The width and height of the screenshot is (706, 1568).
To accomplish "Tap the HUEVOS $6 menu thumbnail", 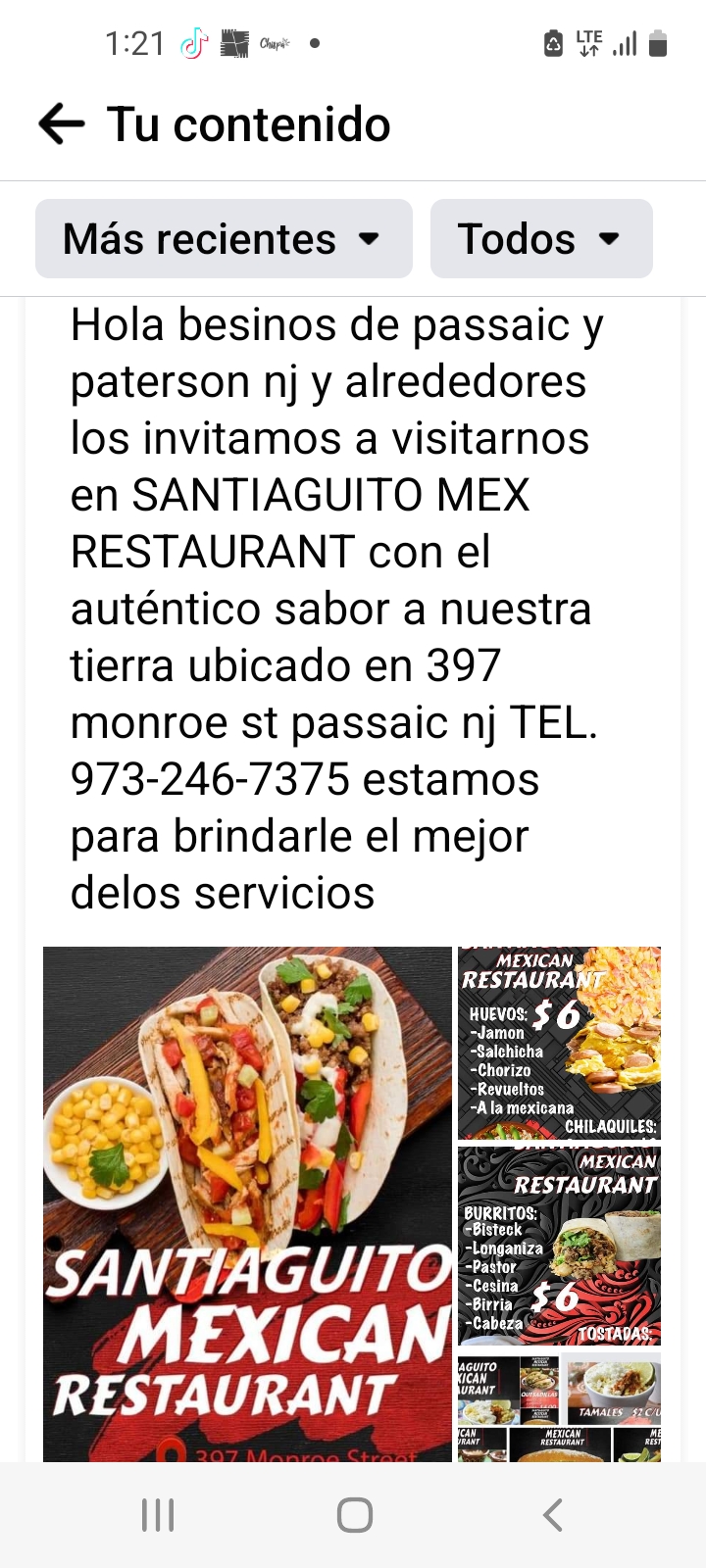I will pyautogui.click(x=559, y=1042).
